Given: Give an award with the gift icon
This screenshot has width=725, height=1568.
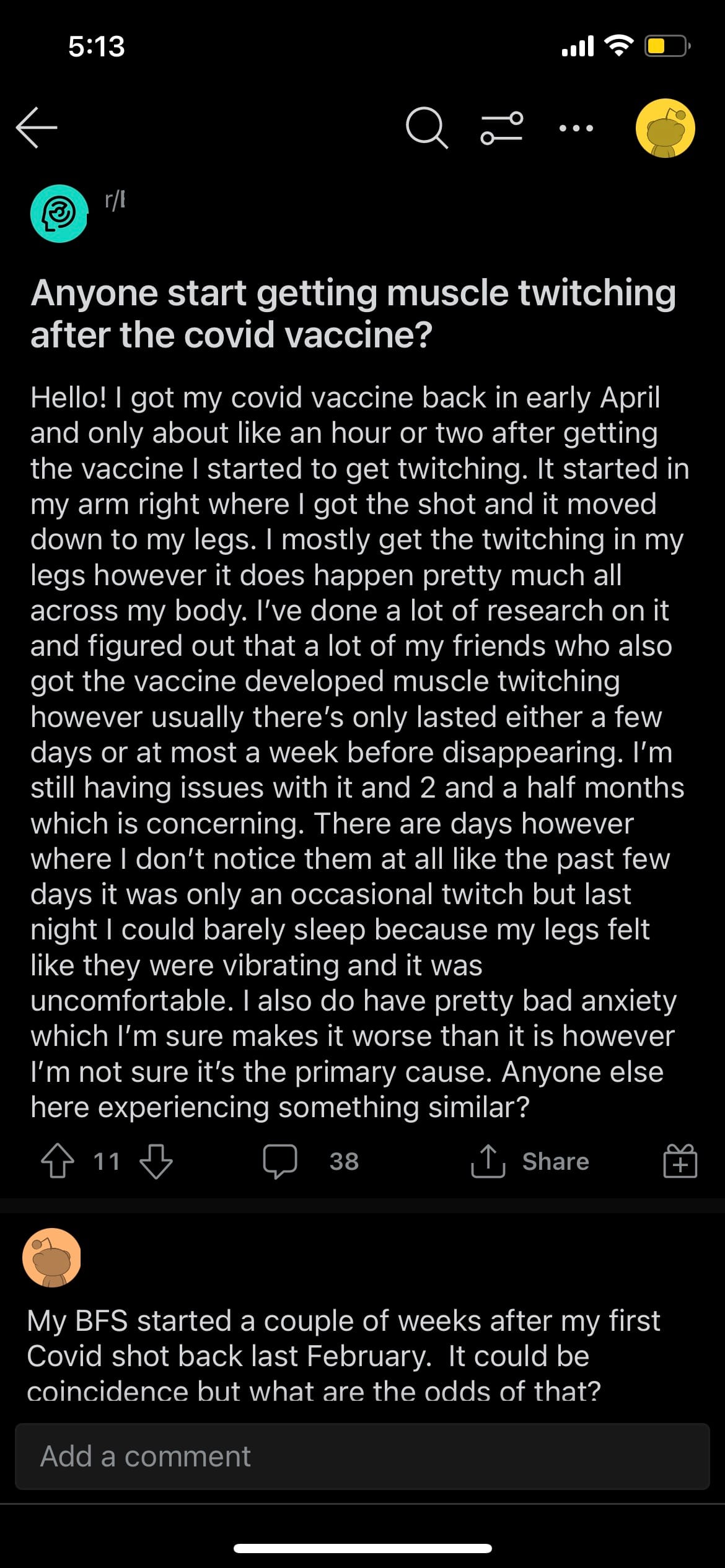Looking at the screenshot, I should (680, 1161).
